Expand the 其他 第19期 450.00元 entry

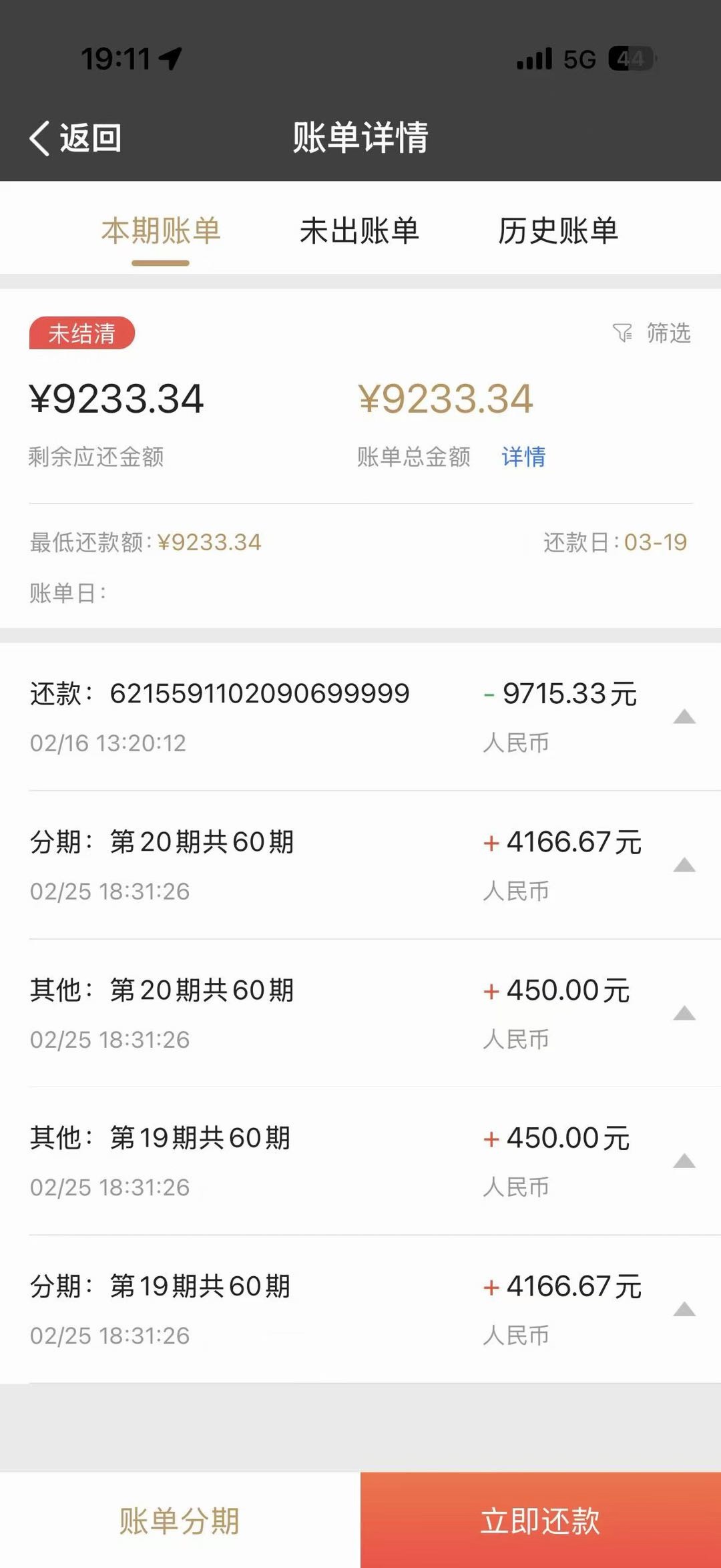(684, 1162)
